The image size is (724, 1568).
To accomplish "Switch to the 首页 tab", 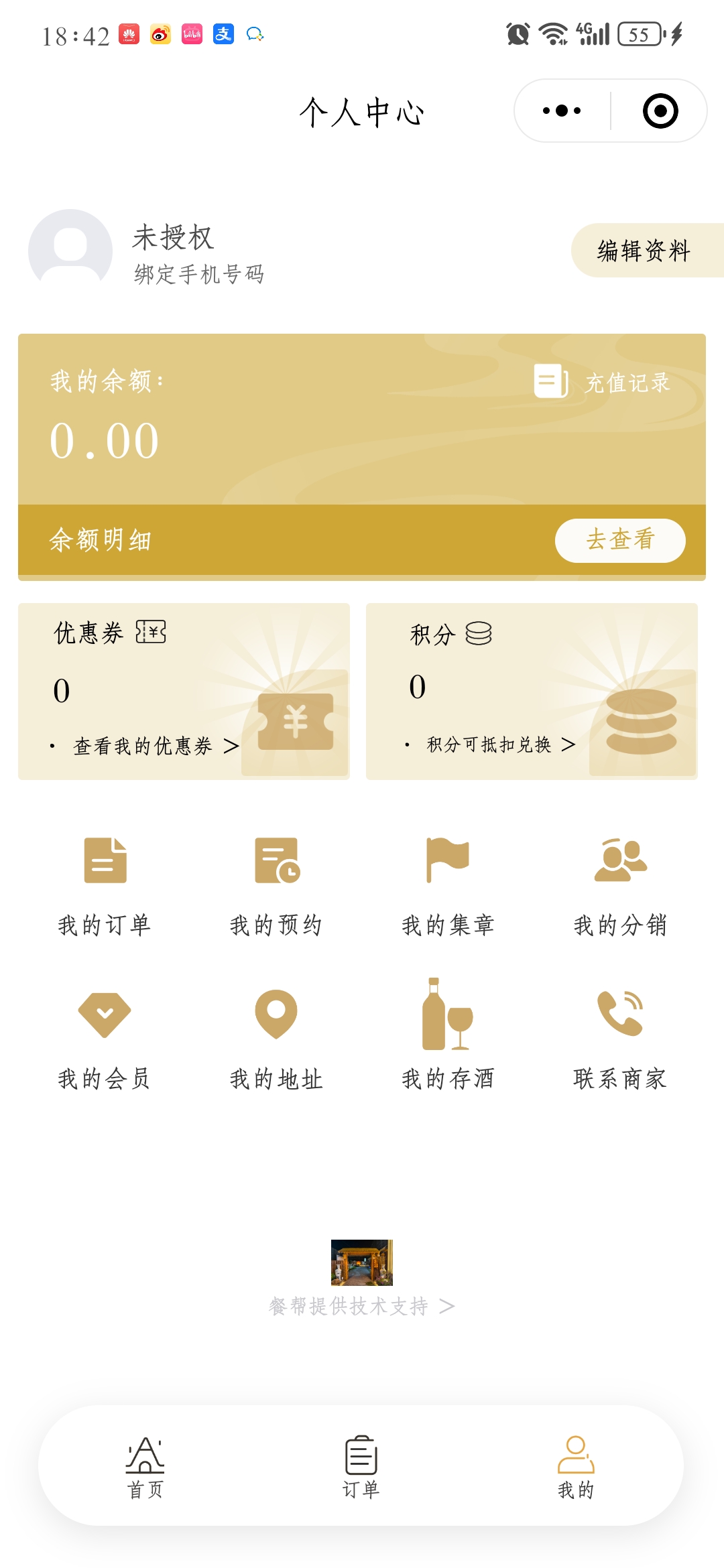I will 145,1461.
